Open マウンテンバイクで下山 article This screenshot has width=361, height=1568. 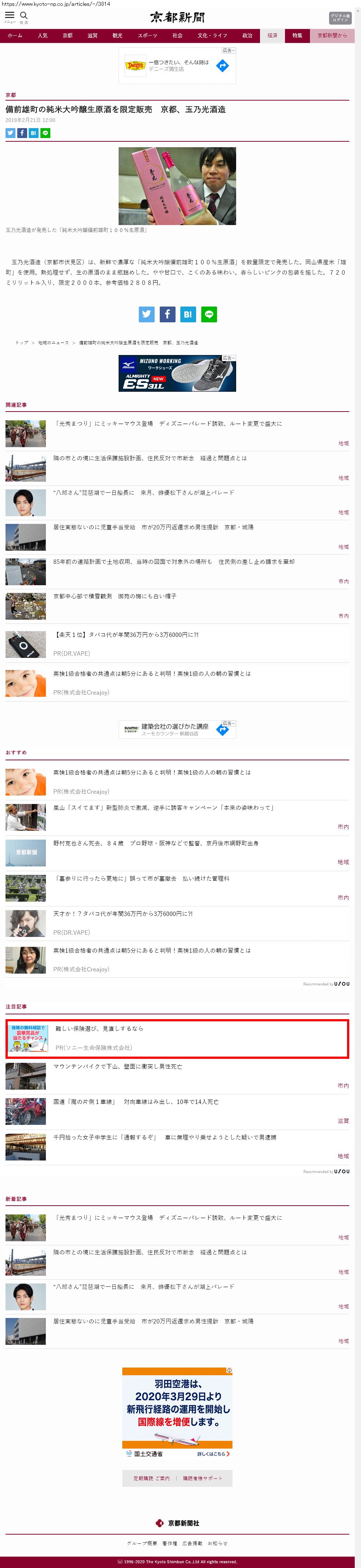(x=118, y=1067)
